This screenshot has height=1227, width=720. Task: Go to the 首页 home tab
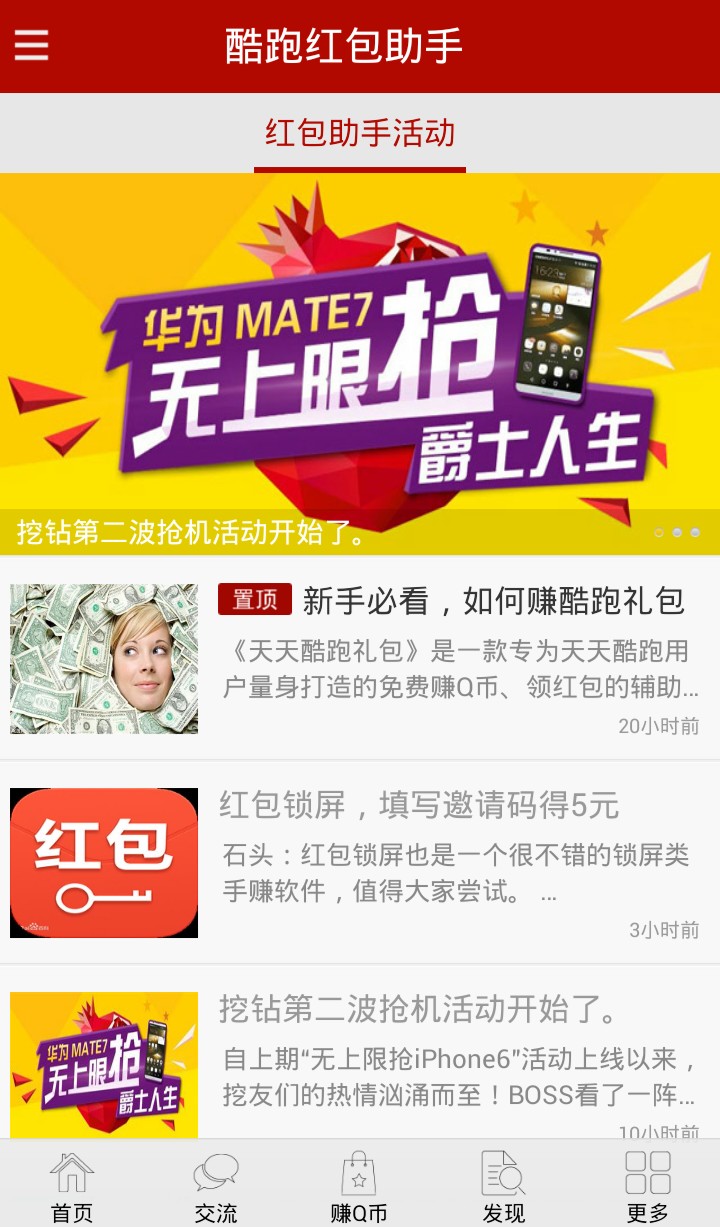point(72,1186)
